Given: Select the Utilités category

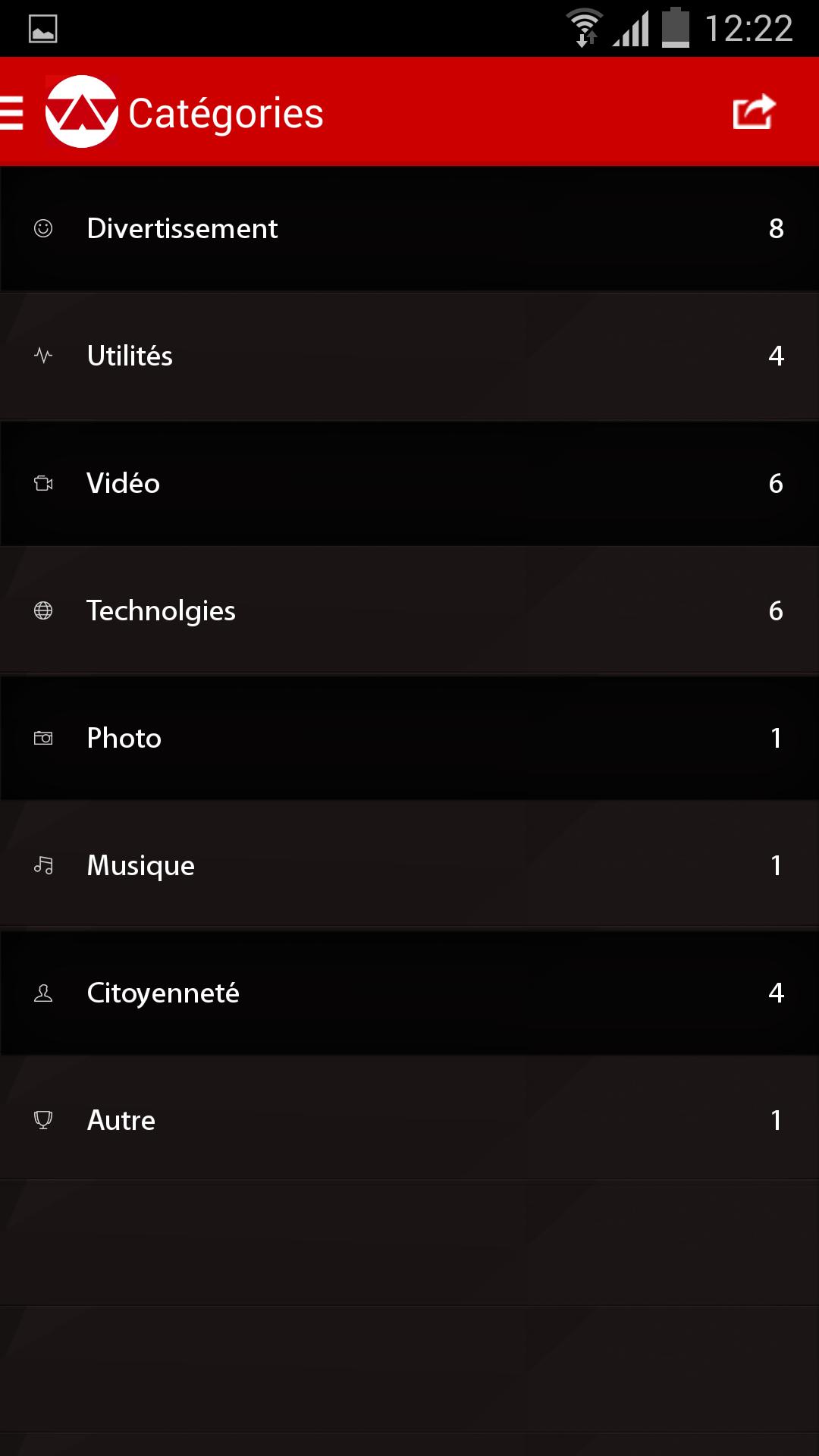Looking at the screenshot, I should [x=409, y=356].
